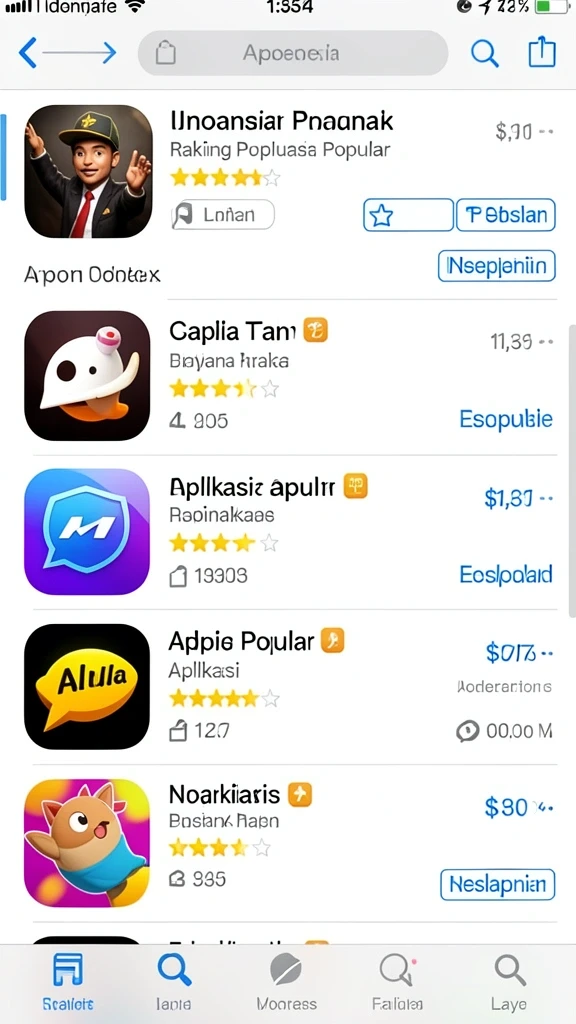Tap the search magnifier in the top bar
The image size is (576, 1024).
coord(485,53)
